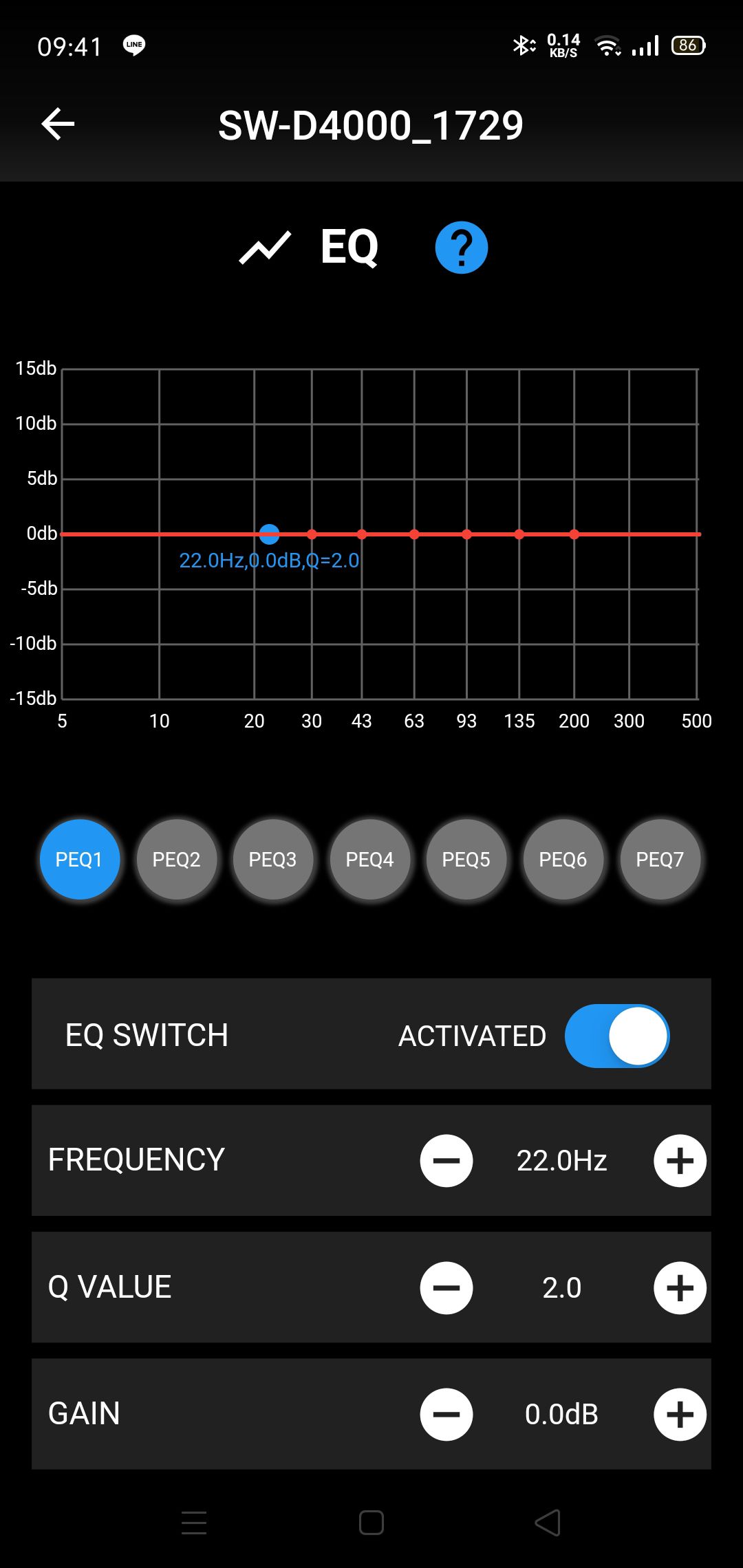743x1568 pixels.
Task: Switch to PEQ6
Action: click(563, 860)
